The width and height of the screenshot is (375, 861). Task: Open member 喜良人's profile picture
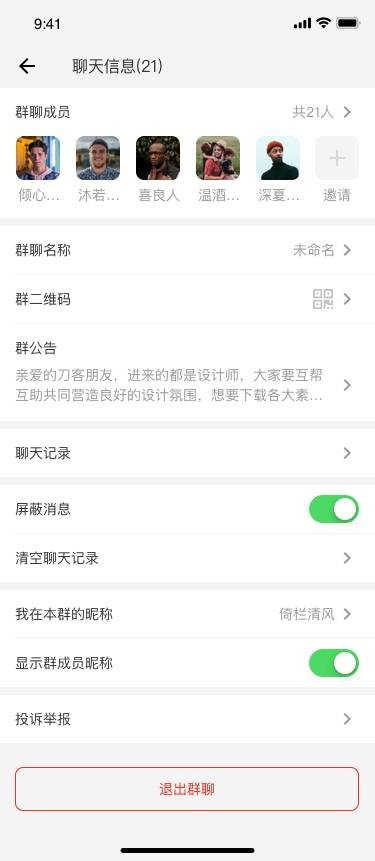coord(158,158)
